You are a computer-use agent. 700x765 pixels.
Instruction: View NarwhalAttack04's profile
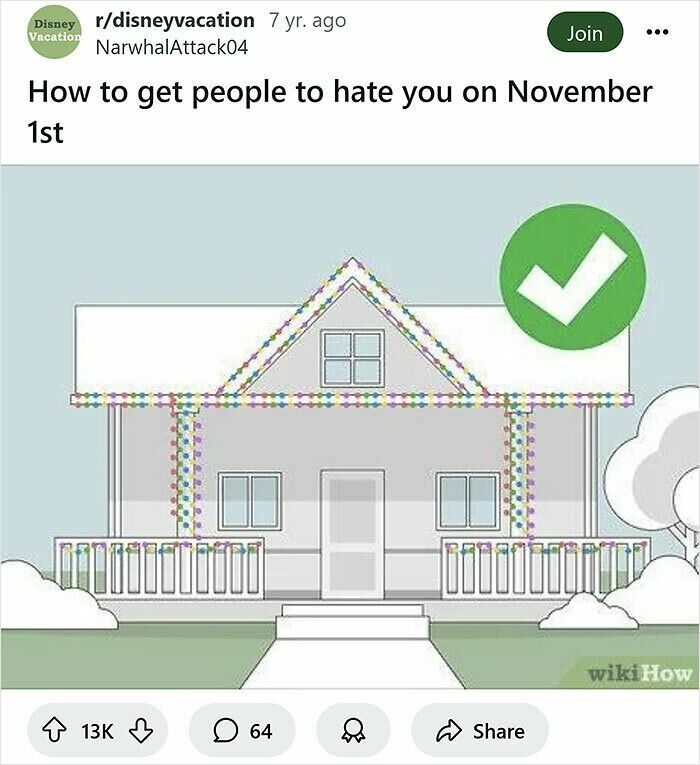171,47
